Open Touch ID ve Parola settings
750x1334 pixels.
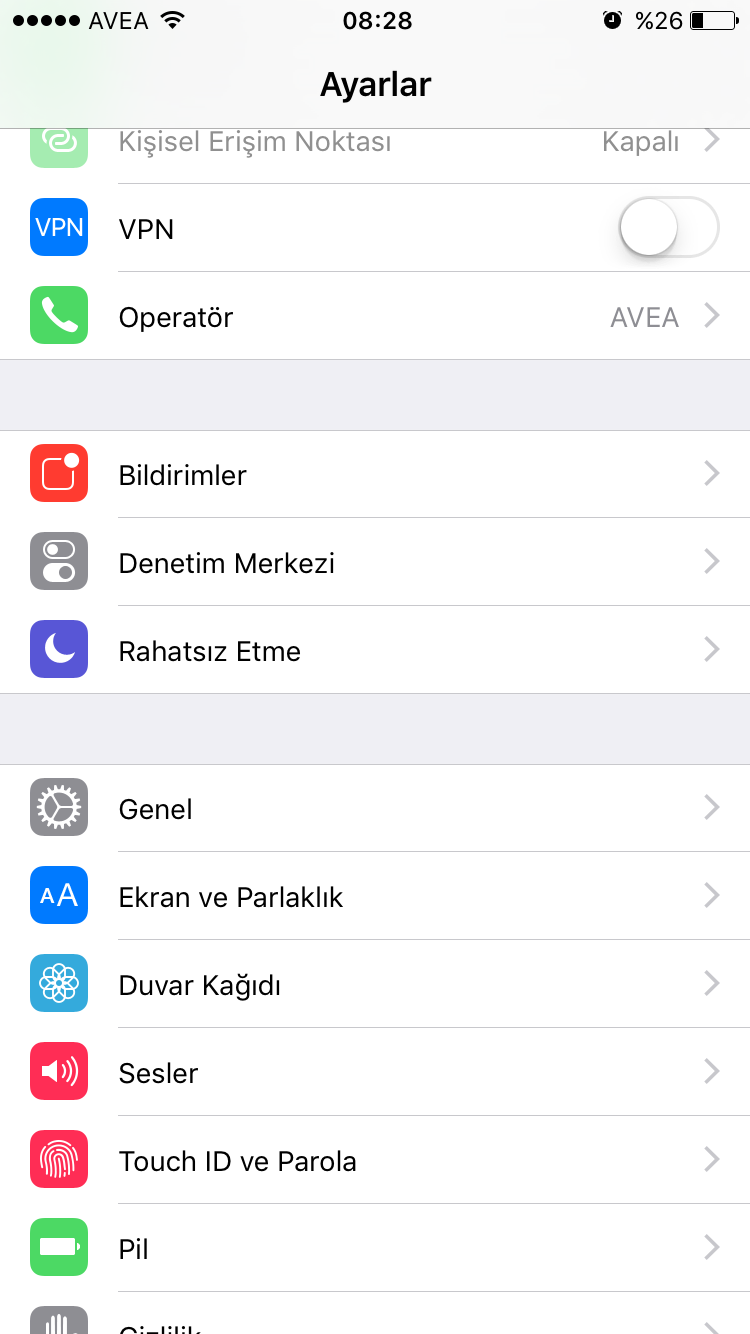(x=375, y=1159)
